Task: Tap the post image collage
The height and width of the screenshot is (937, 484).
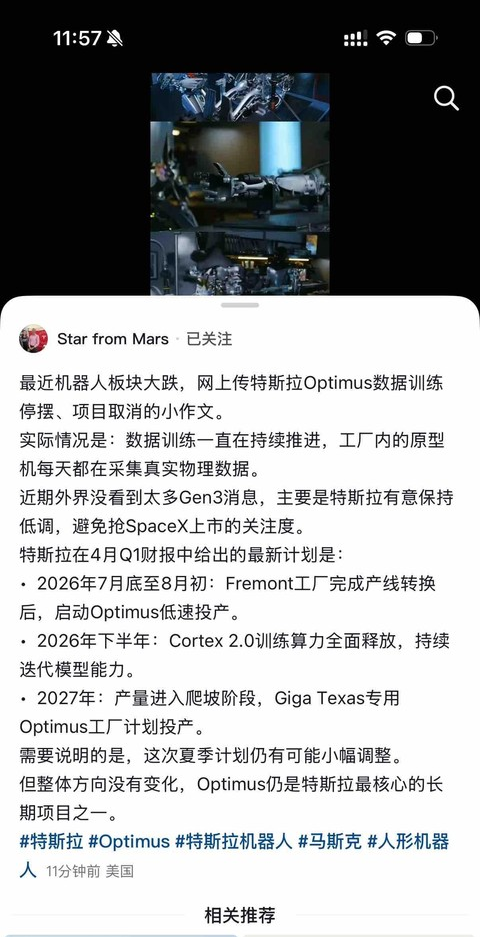Action: point(240,183)
